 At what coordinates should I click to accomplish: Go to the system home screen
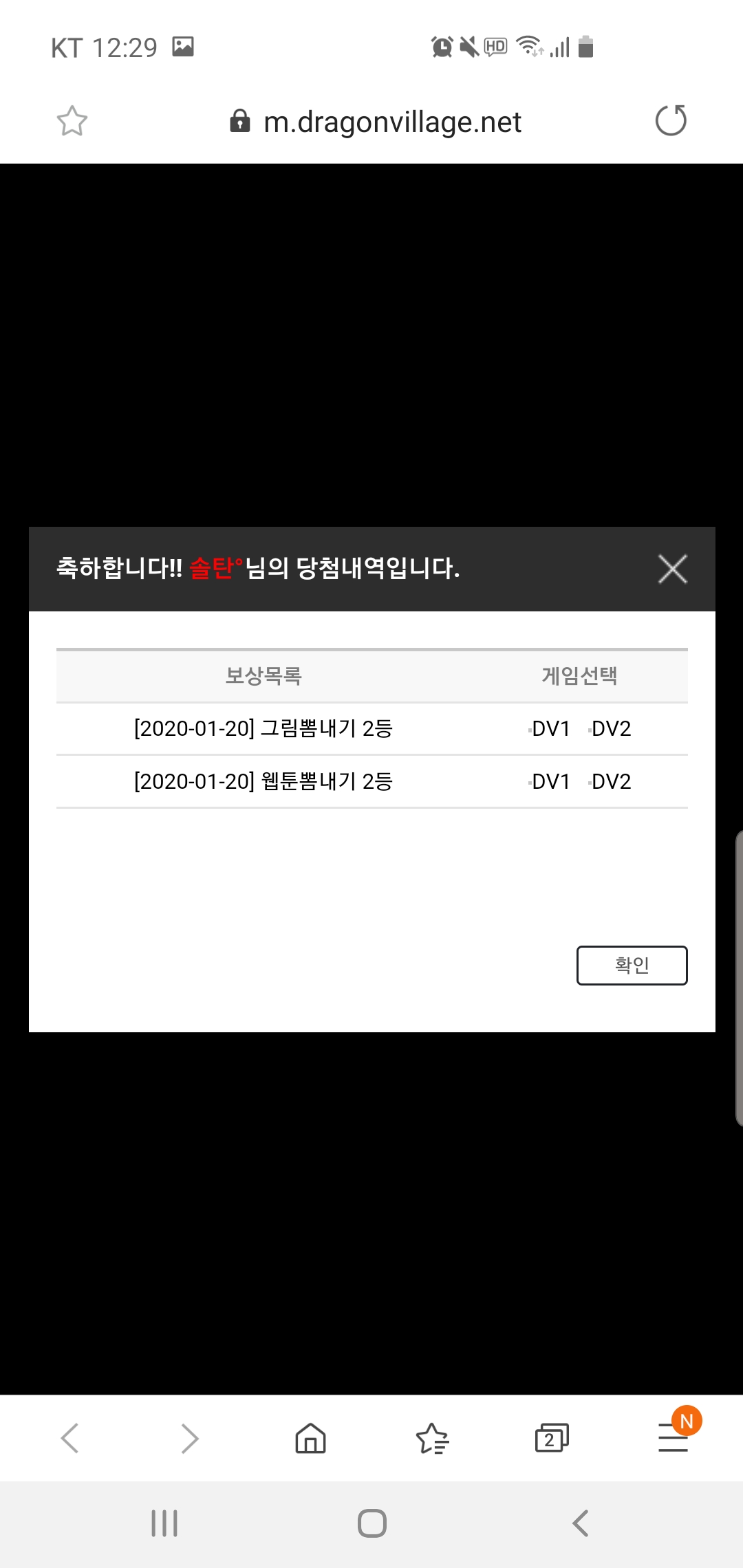click(371, 1523)
